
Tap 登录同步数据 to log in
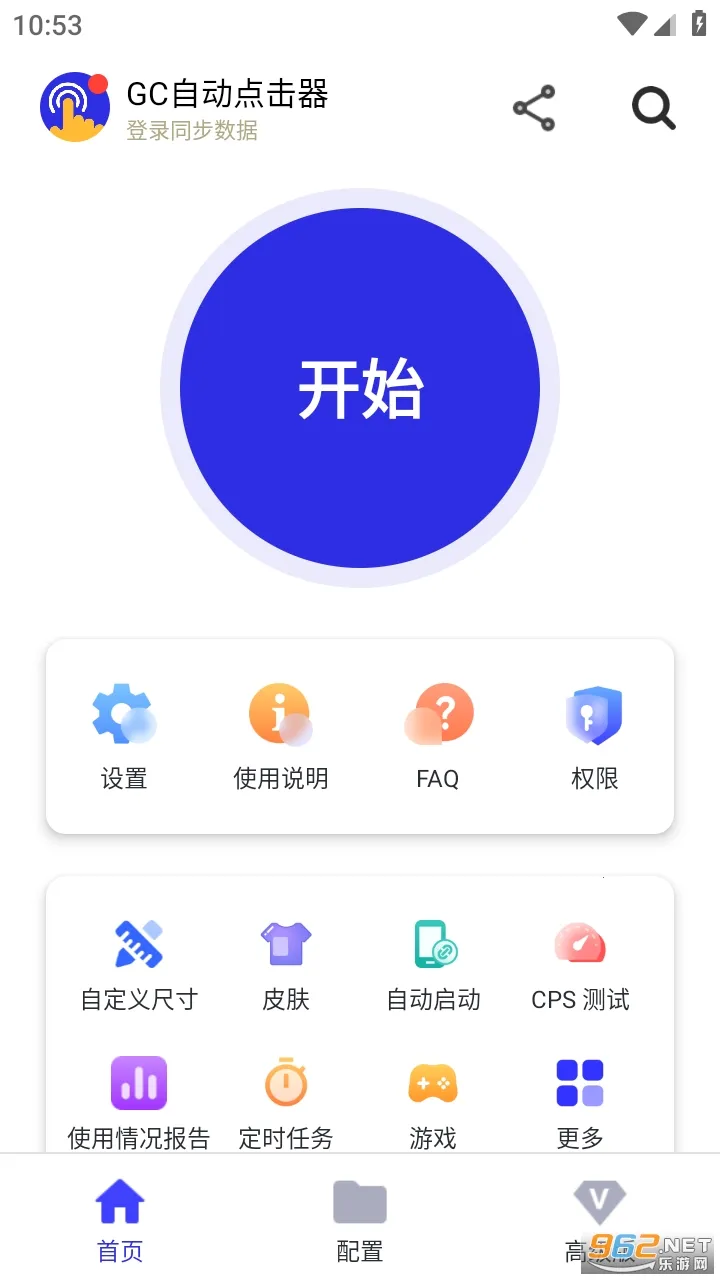click(192, 130)
